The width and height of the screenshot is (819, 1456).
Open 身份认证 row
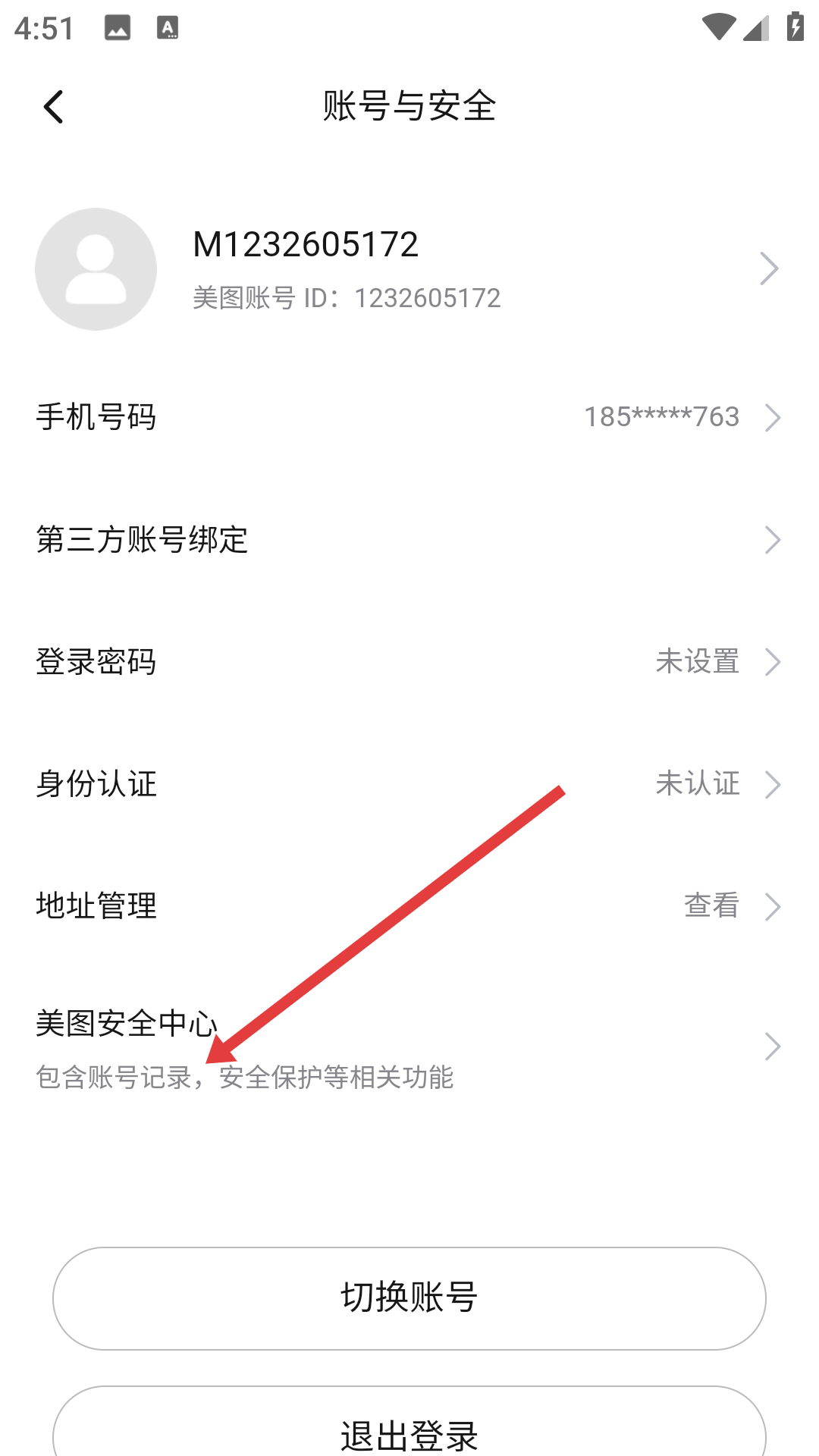click(409, 784)
